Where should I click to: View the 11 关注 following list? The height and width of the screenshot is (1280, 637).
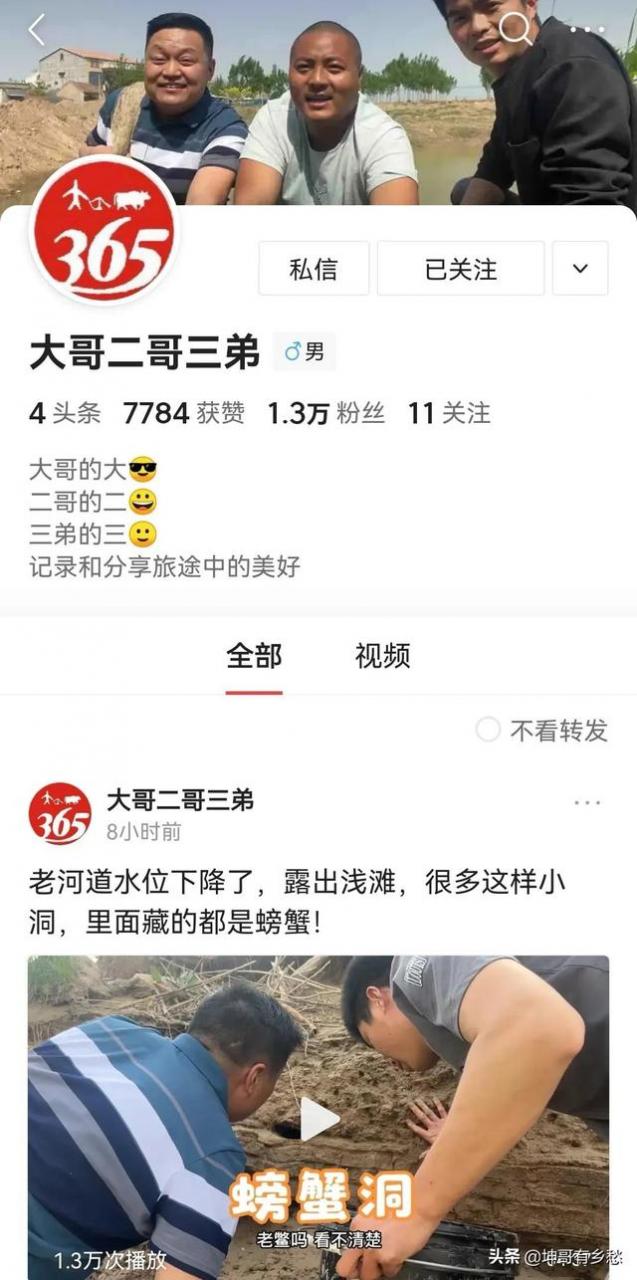pos(449,413)
